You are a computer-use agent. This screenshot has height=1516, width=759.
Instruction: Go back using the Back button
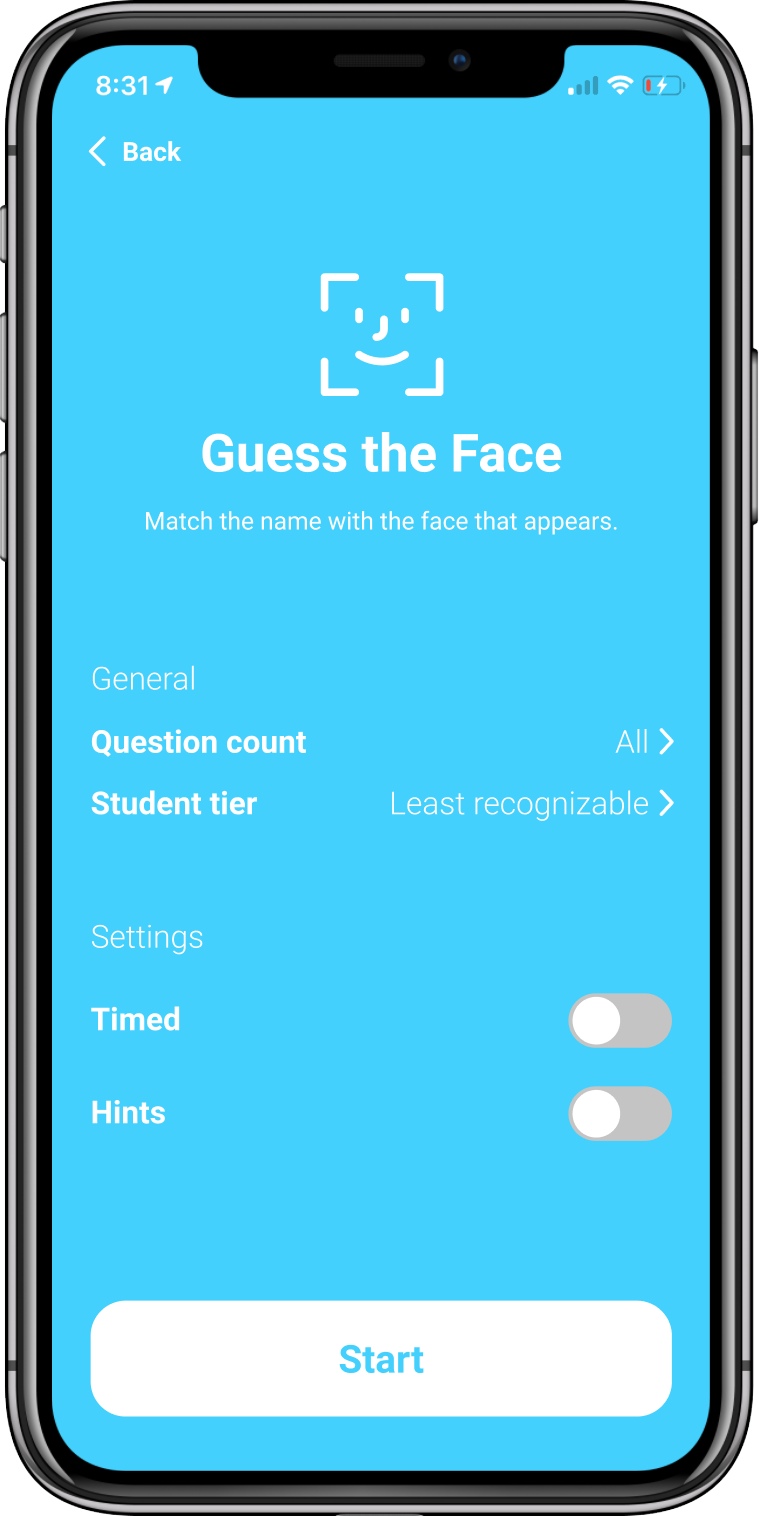[135, 152]
